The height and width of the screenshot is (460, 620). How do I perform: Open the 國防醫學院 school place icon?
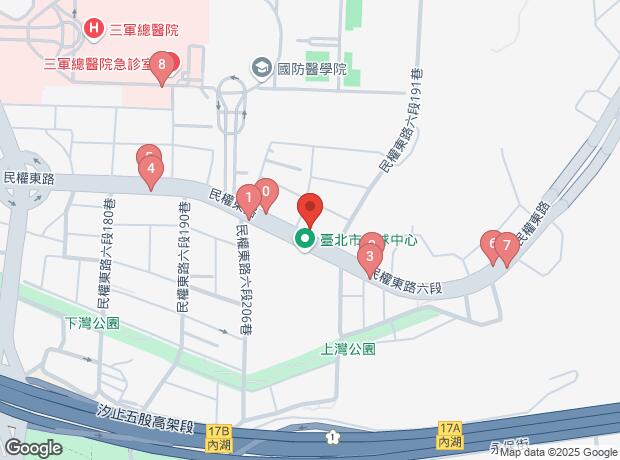[x=262, y=69]
